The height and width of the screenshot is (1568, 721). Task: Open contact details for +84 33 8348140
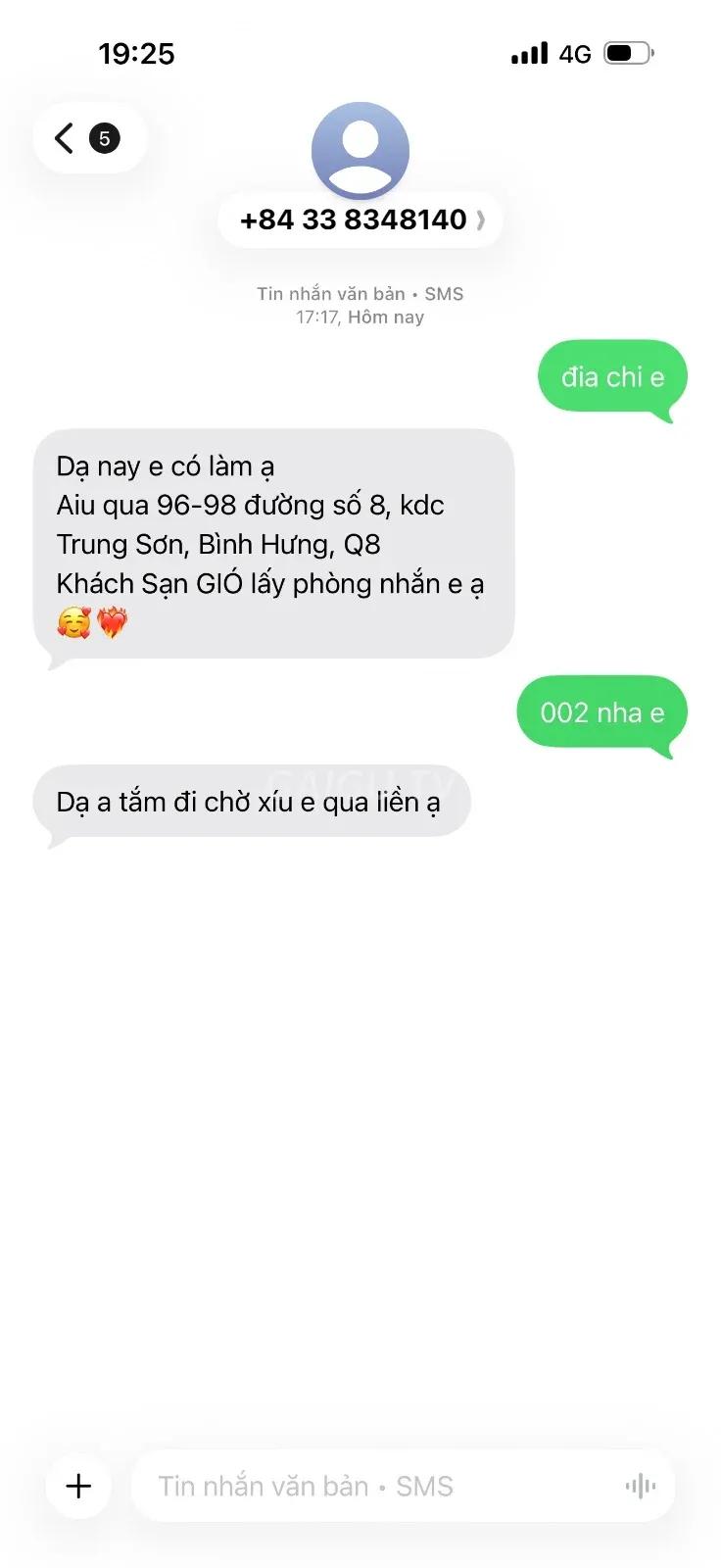click(360, 220)
